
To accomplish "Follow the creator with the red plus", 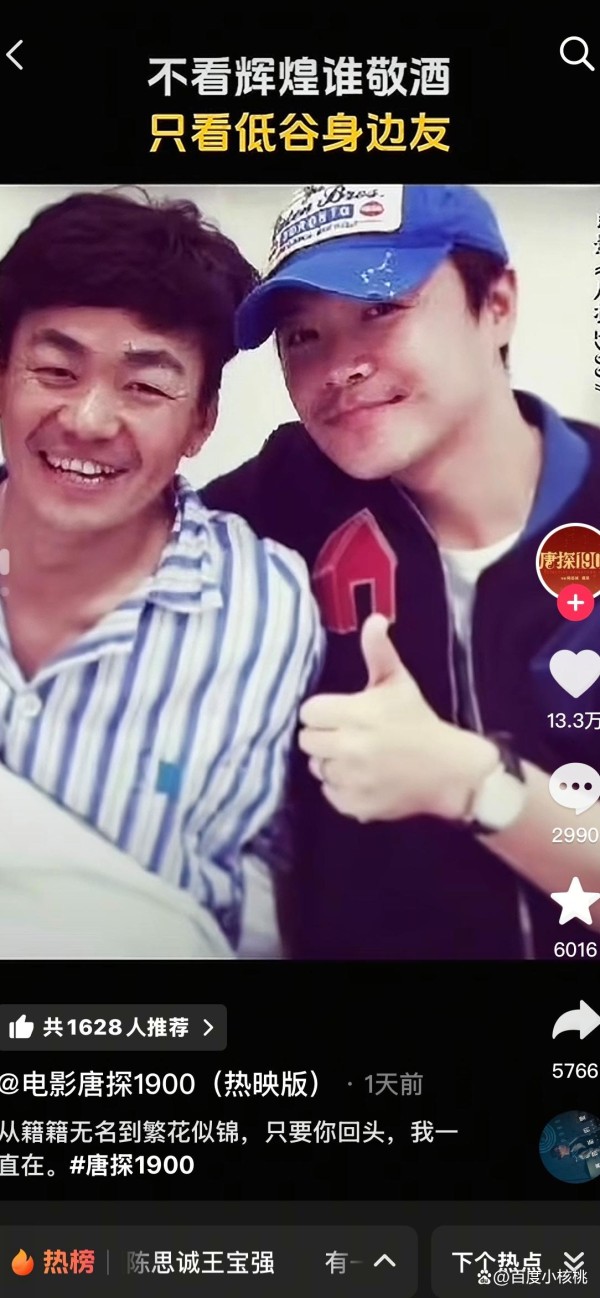I will coord(574,604).
